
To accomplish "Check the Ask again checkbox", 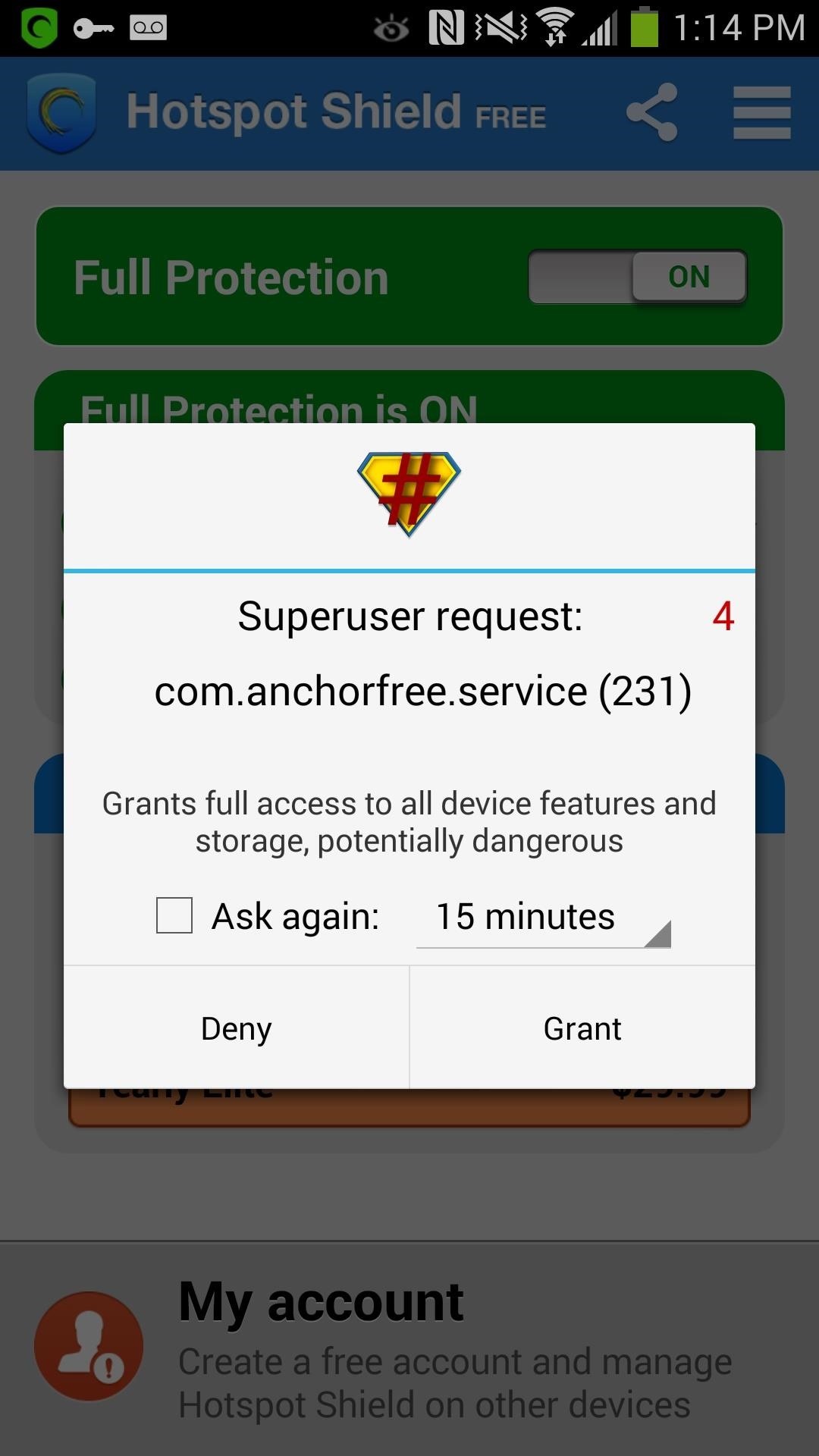I will tap(174, 915).
